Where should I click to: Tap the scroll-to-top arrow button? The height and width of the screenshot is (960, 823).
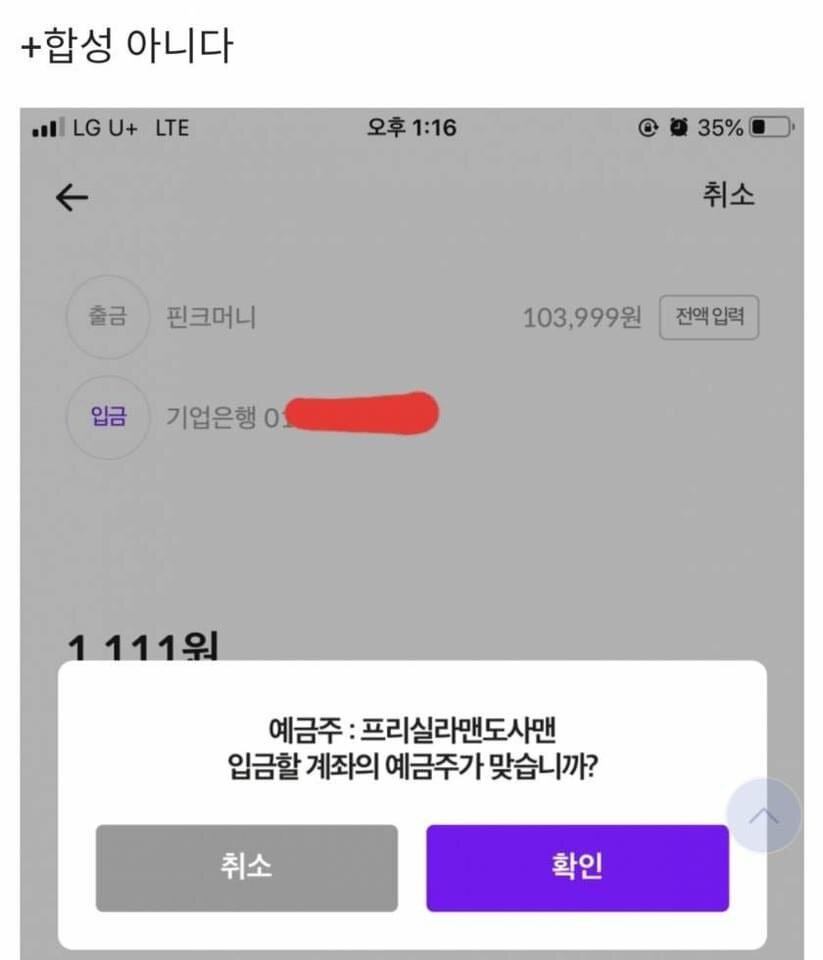tap(764, 815)
